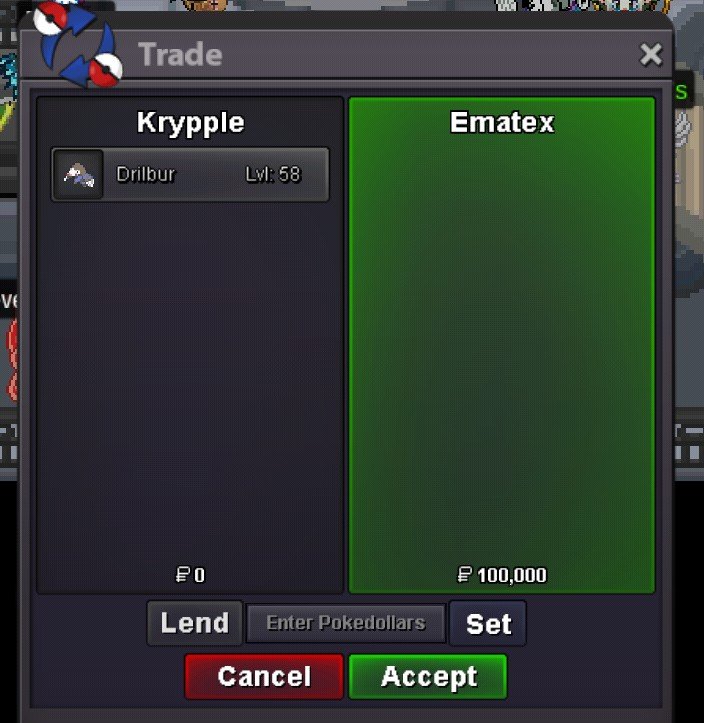Viewport: 704px width, 723px height.
Task: Focus the Enter Pokedollars field
Action: (346, 623)
